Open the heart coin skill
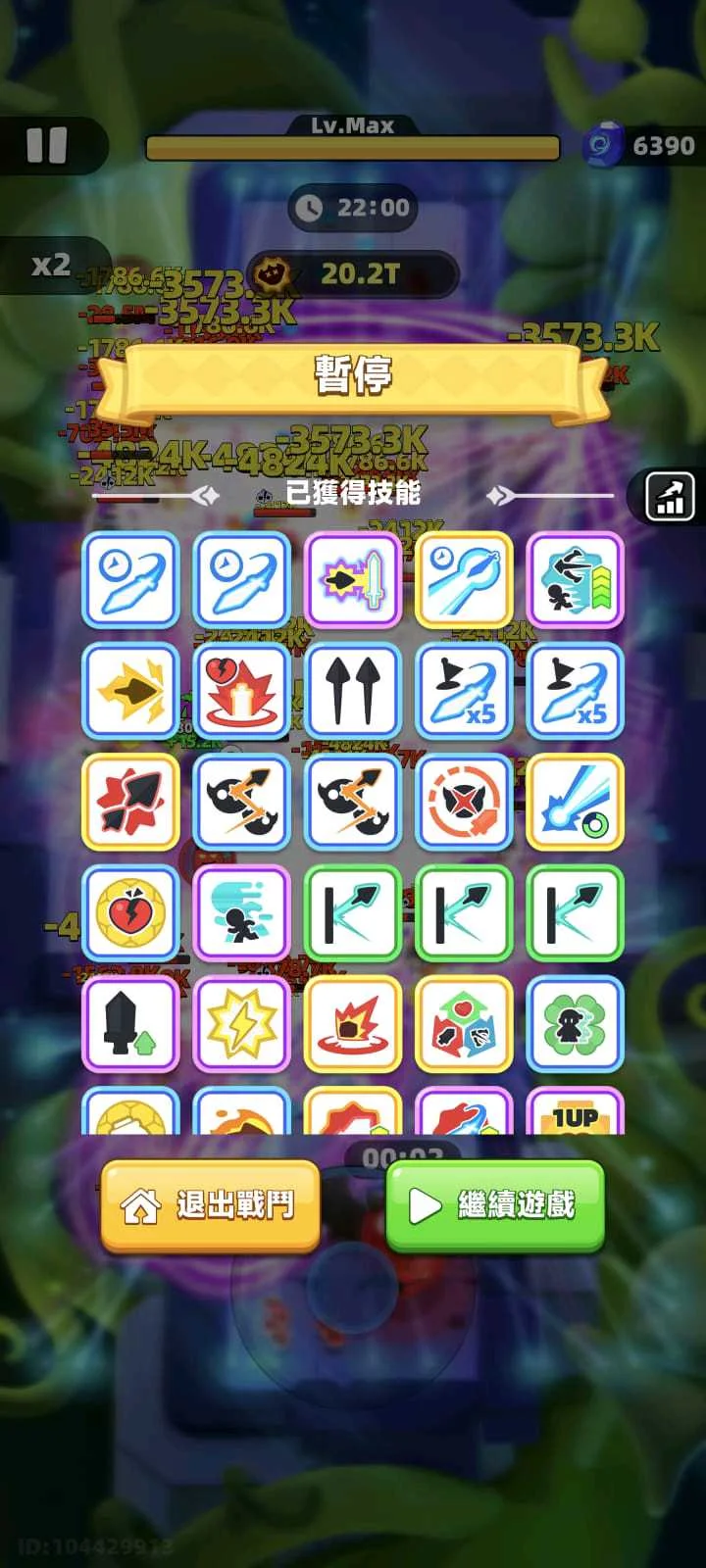 (130, 913)
